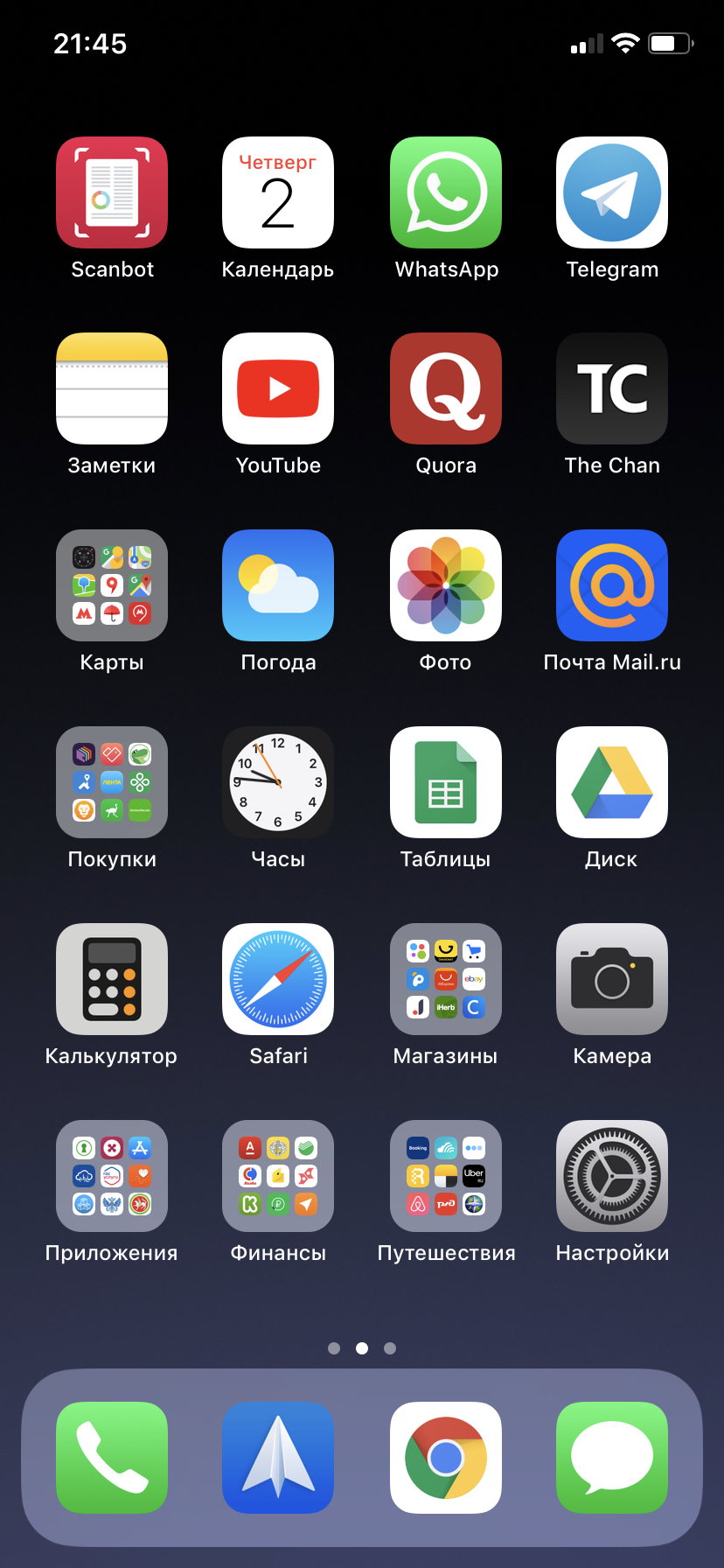Launch the Калькулятор app
Image resolution: width=724 pixels, height=1568 pixels.
coord(112,979)
